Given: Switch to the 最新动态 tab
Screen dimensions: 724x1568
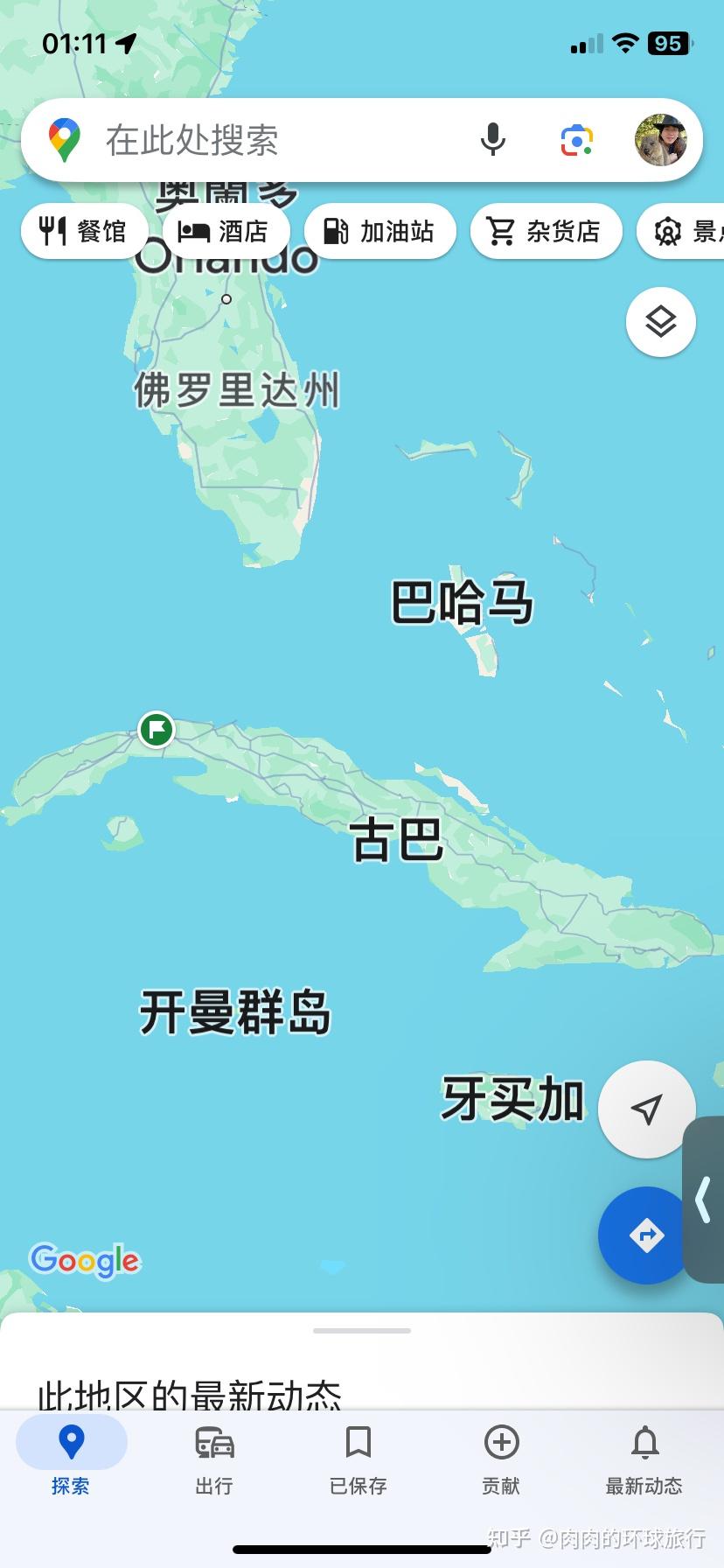Looking at the screenshot, I should point(644,1459).
